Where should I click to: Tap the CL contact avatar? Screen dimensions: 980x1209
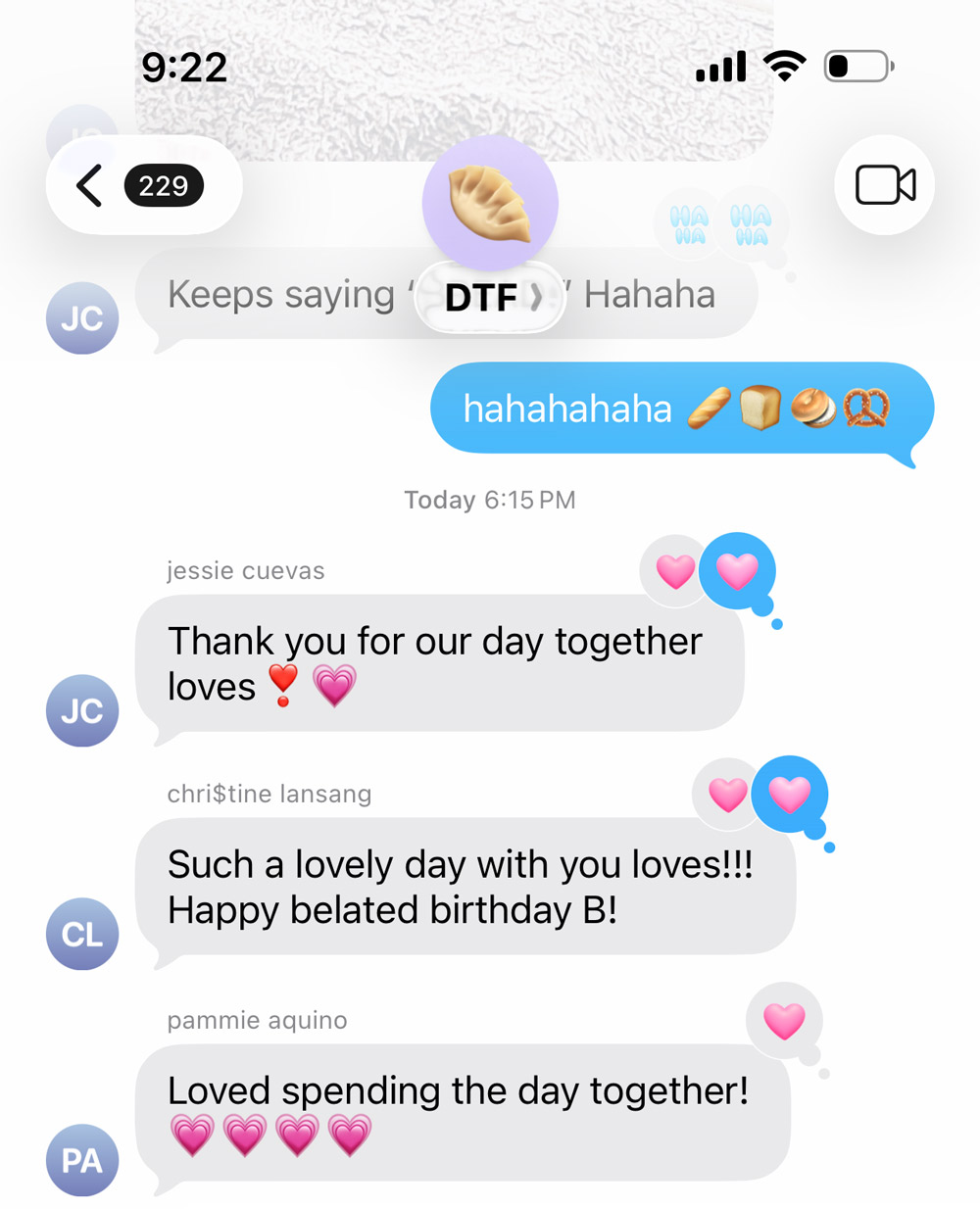click(82, 934)
